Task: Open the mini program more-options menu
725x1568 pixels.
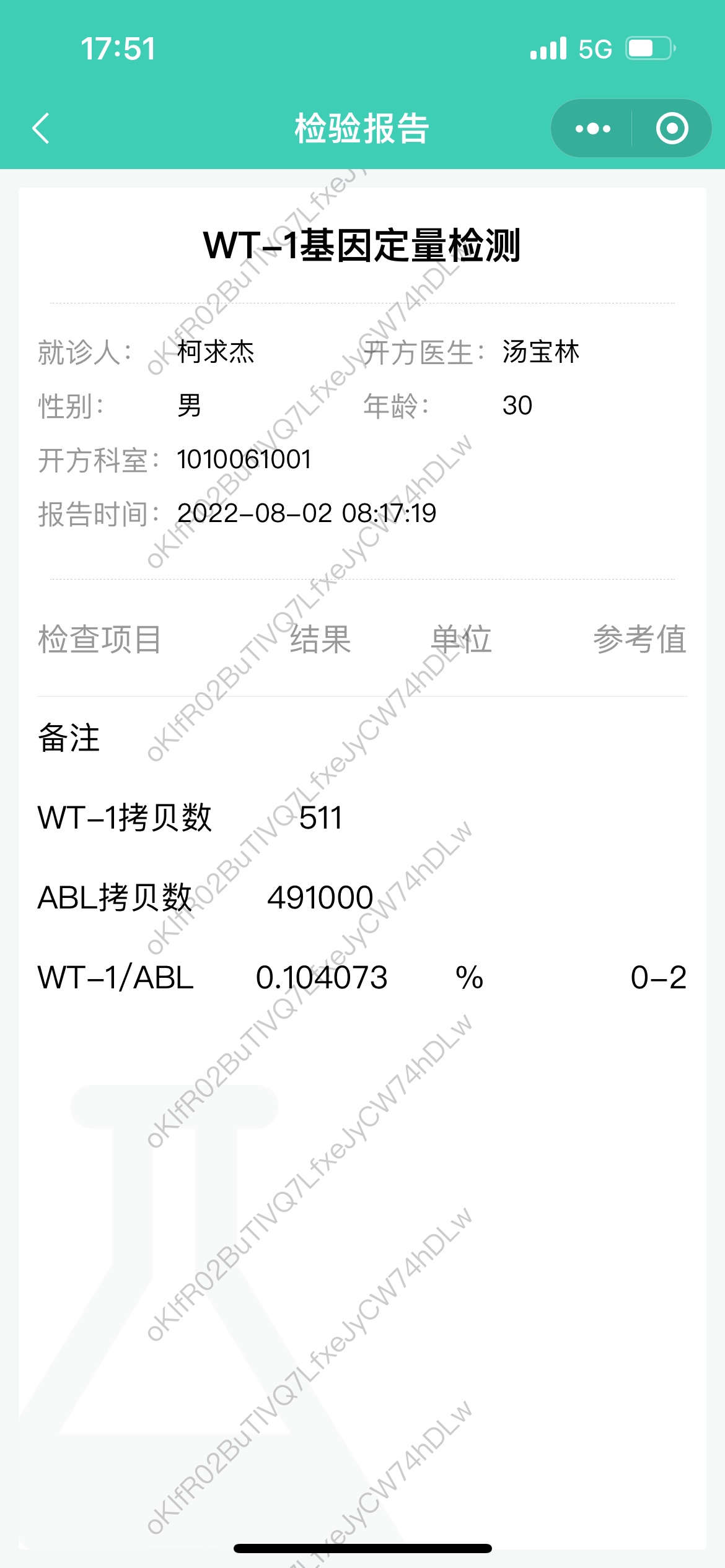Action: [592, 128]
